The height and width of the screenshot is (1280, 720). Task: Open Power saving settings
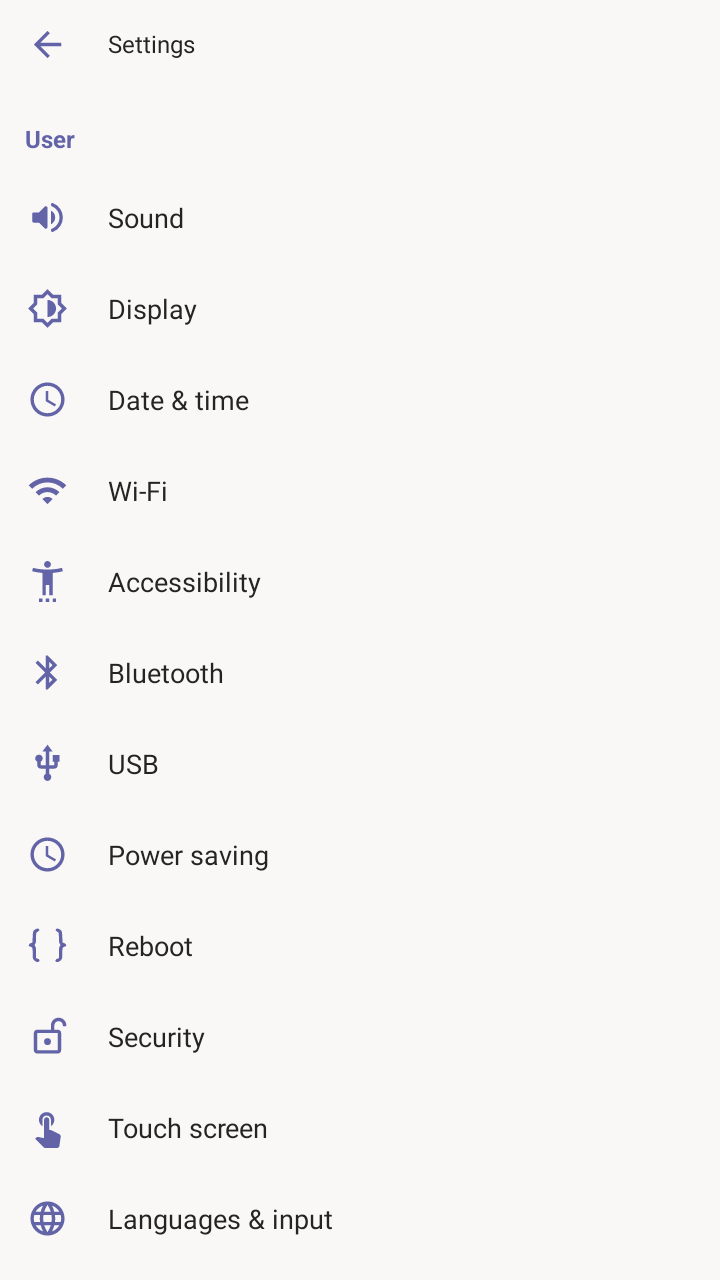coord(360,855)
